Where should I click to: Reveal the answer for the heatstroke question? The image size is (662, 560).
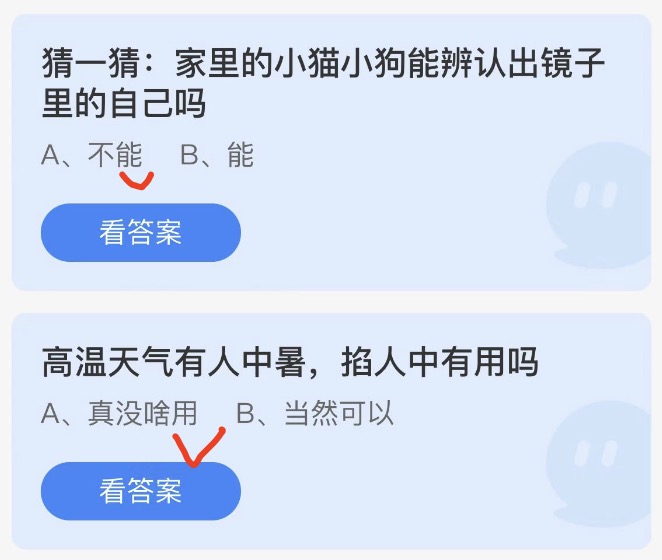tap(140, 491)
